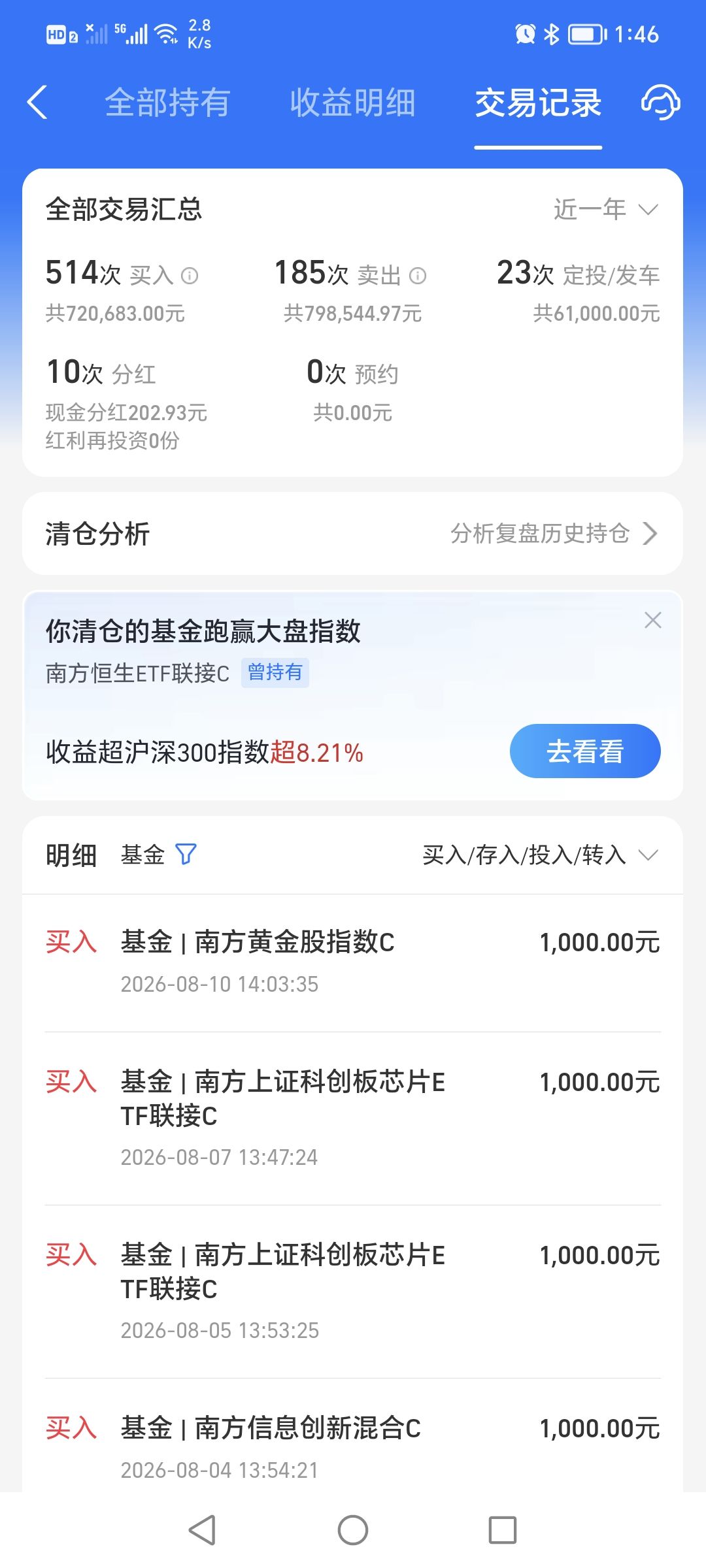Viewport: 706px width, 1568px height.
Task: Switch to the 收益明细 tab
Action: (x=352, y=103)
